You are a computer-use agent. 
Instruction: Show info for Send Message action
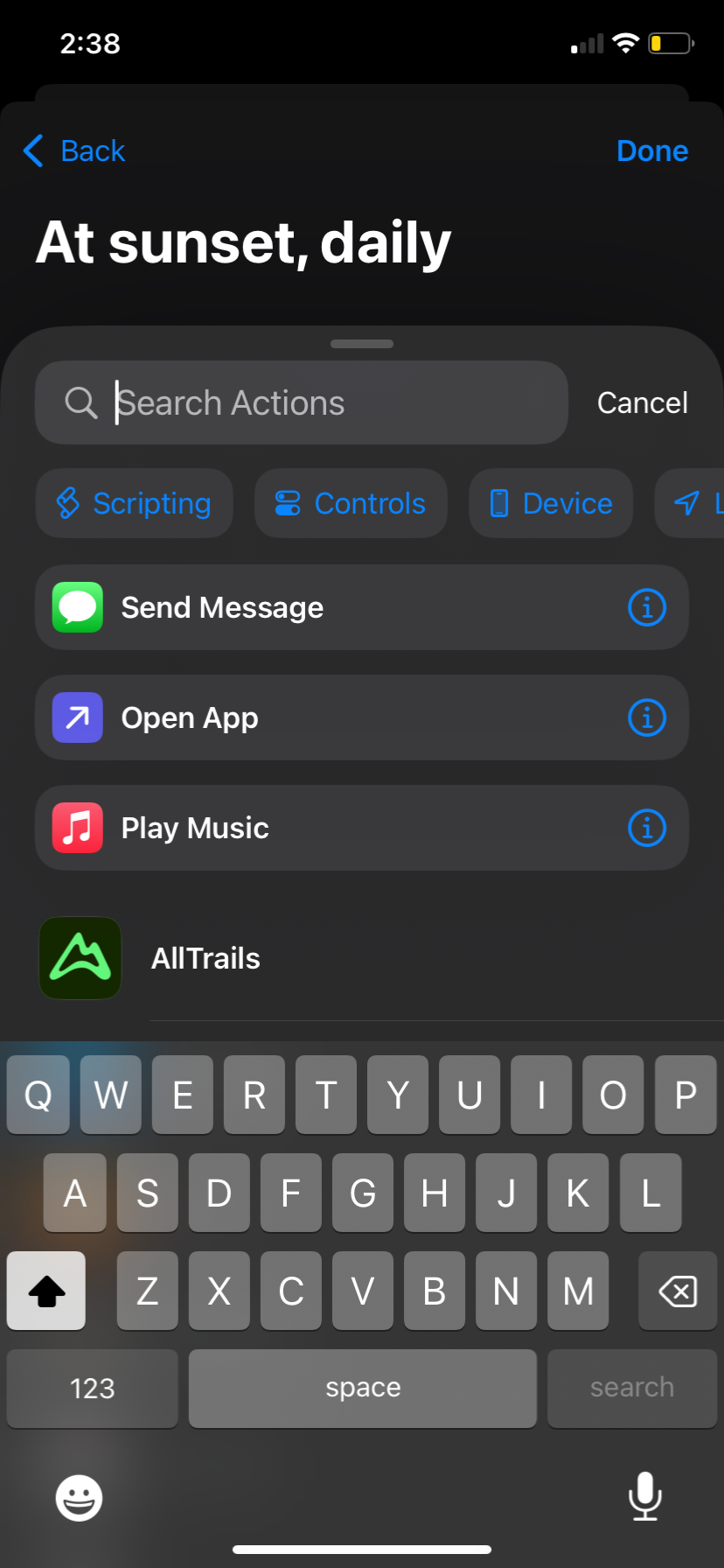647,607
